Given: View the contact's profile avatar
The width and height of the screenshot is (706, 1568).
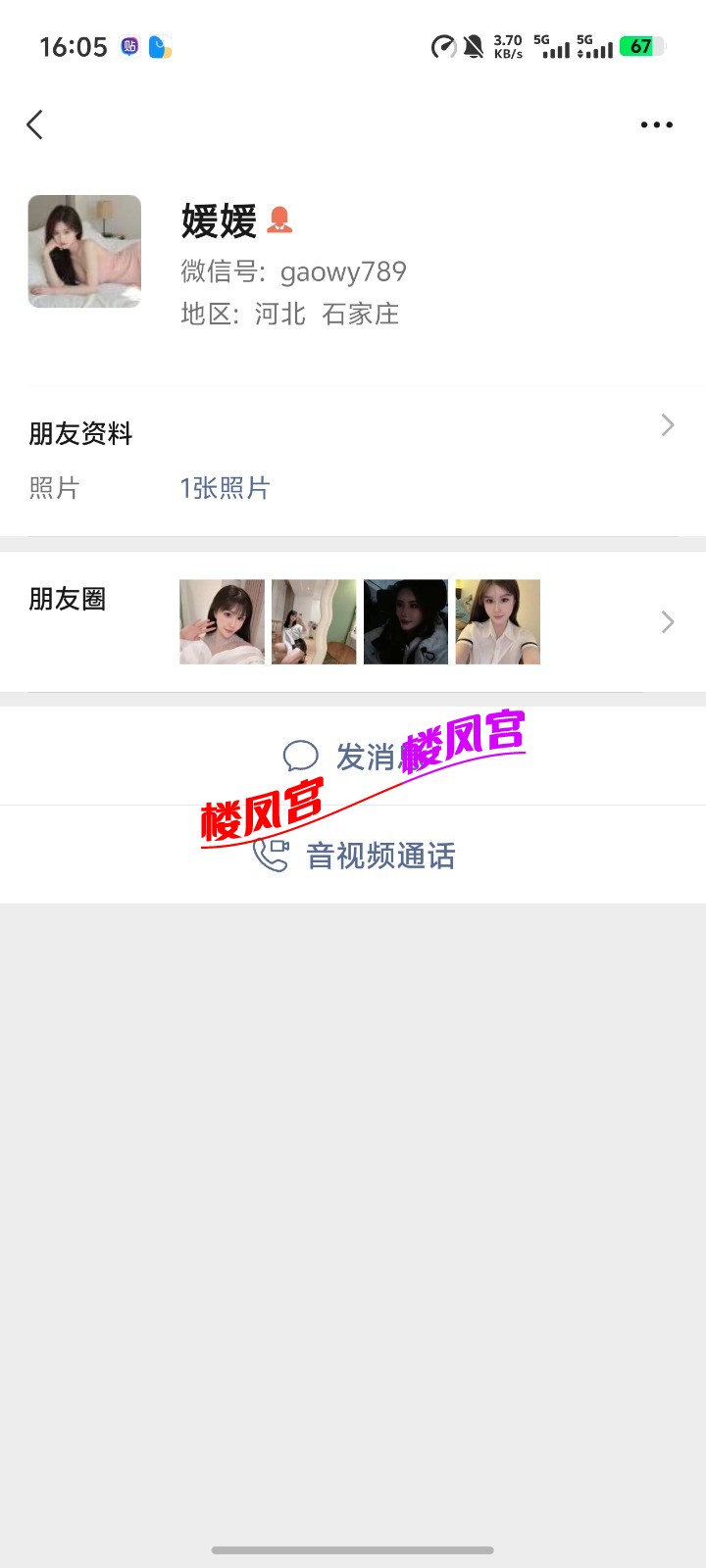Looking at the screenshot, I should coord(84,251).
